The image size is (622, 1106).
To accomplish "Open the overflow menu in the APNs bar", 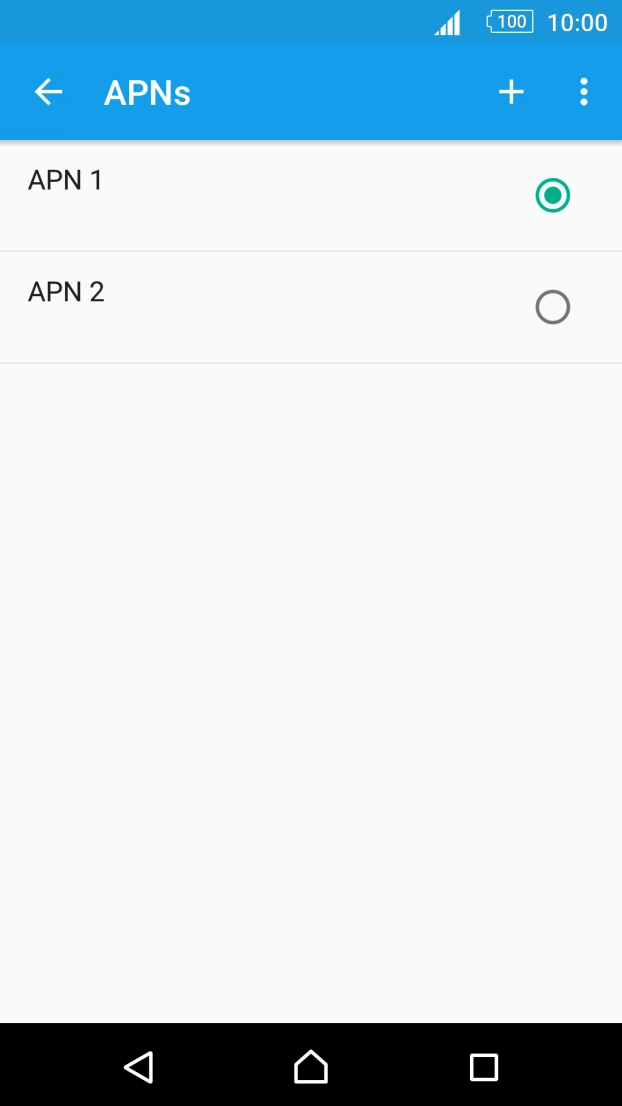I will click(x=584, y=92).
